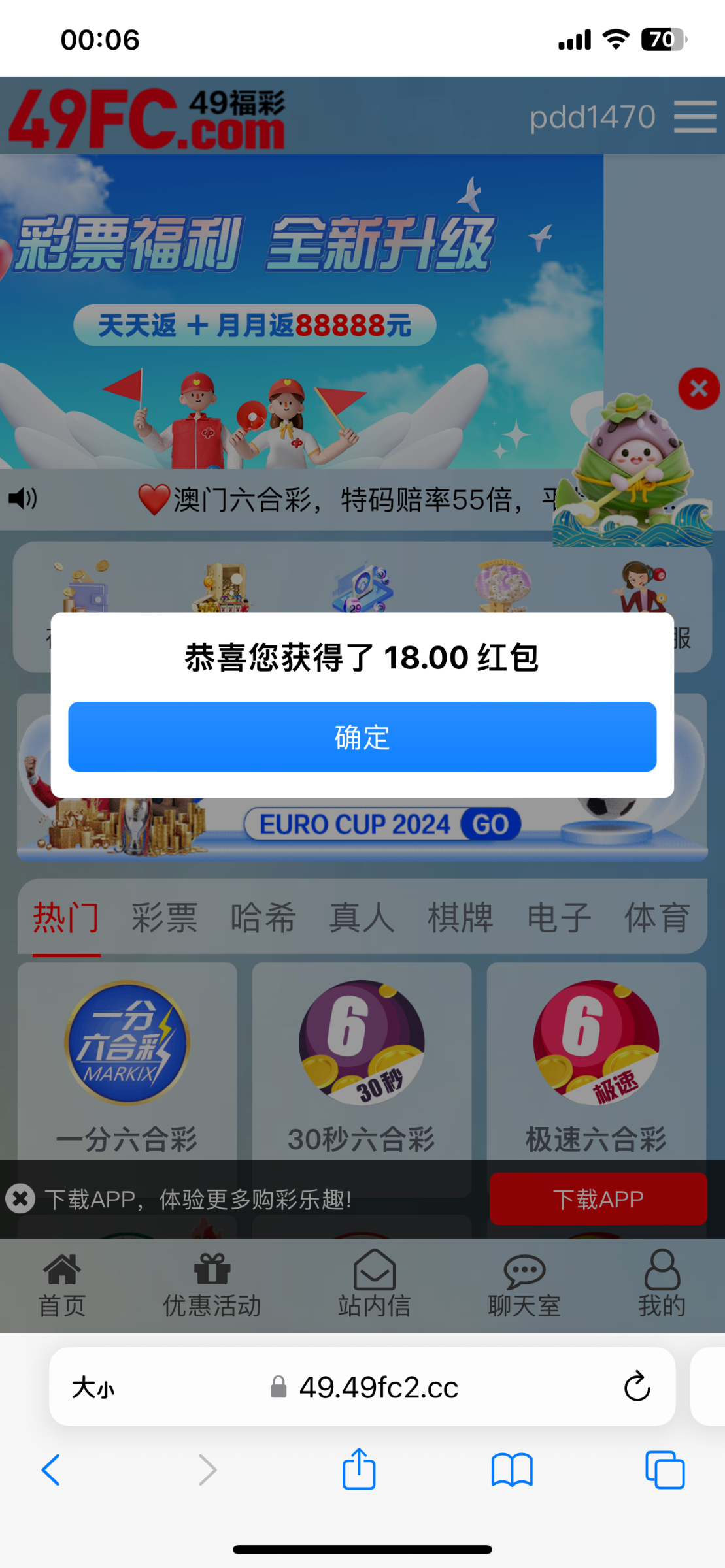Image resolution: width=725 pixels, height=1568 pixels.
Task: Open the 我的 profile tab
Action: 662,1285
